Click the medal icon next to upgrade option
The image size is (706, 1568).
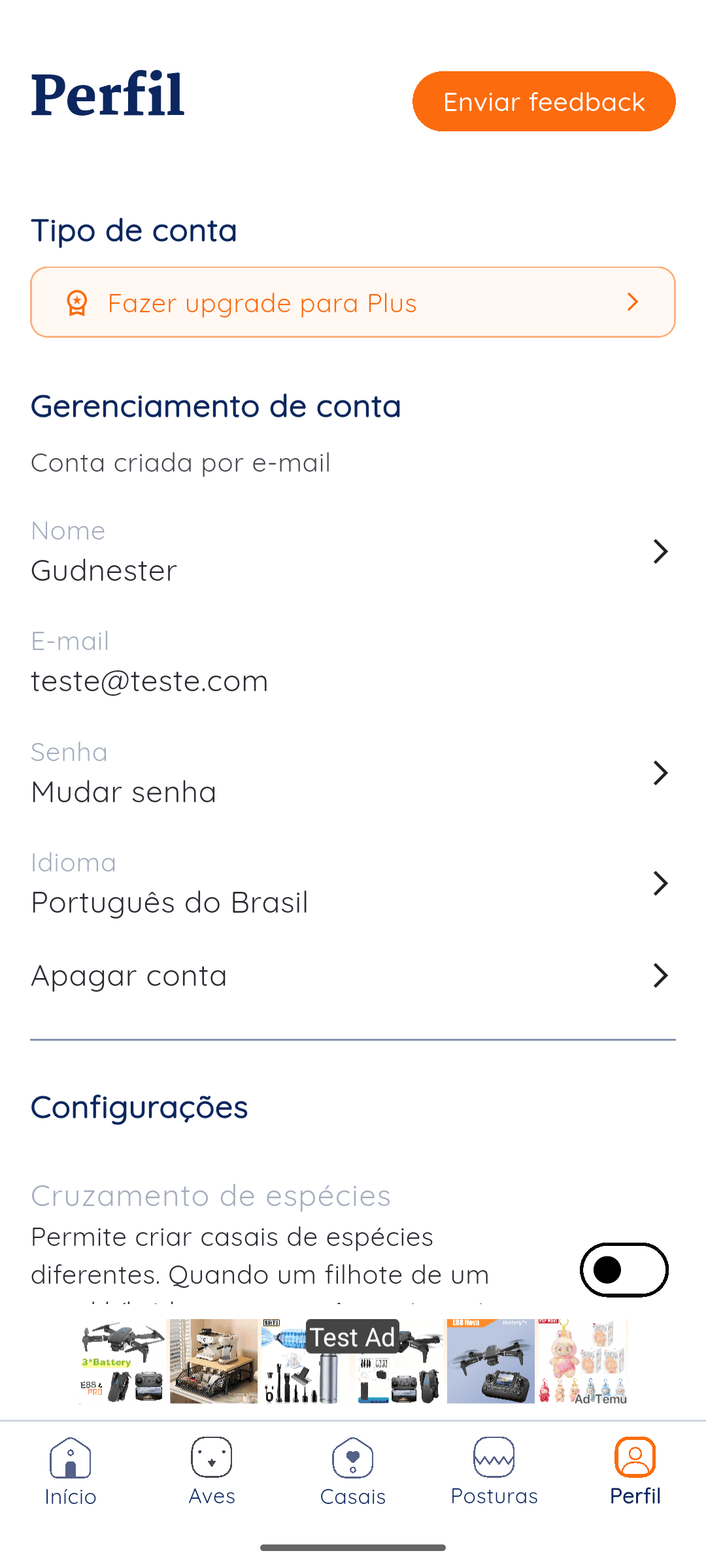coord(77,301)
